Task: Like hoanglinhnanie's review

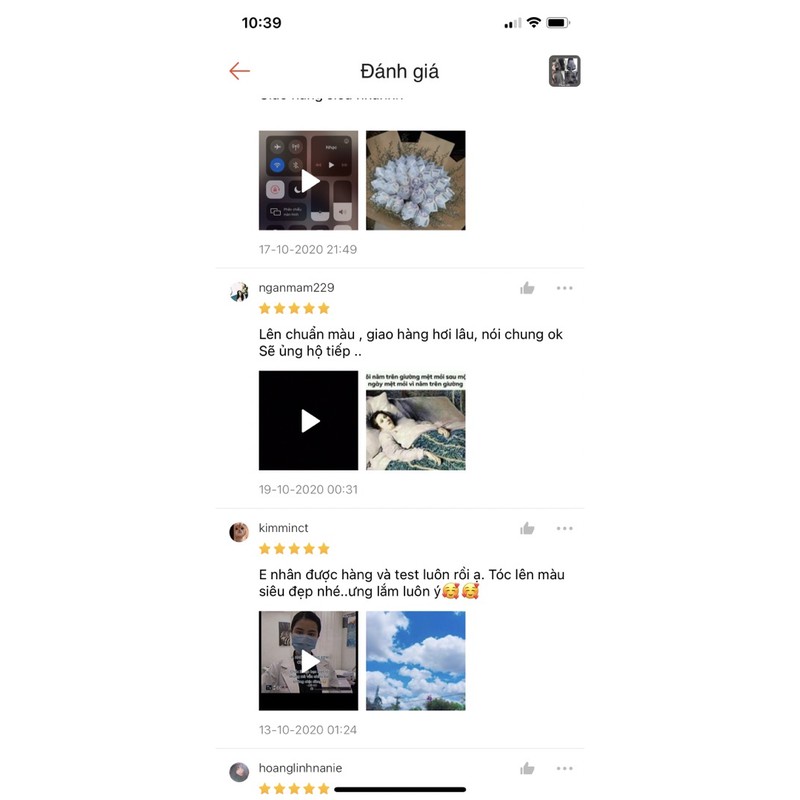Action: [527, 768]
